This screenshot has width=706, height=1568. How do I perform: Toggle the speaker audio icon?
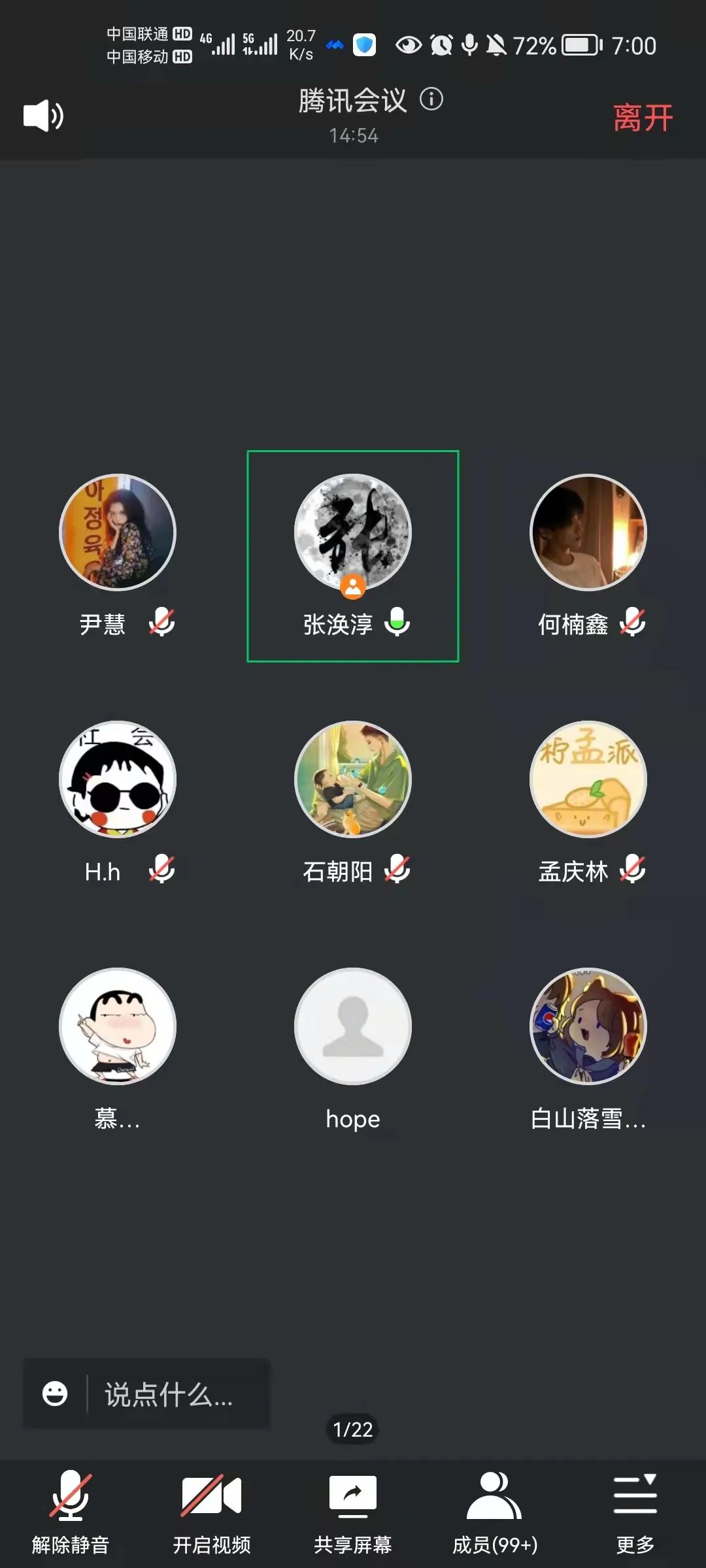point(43,116)
